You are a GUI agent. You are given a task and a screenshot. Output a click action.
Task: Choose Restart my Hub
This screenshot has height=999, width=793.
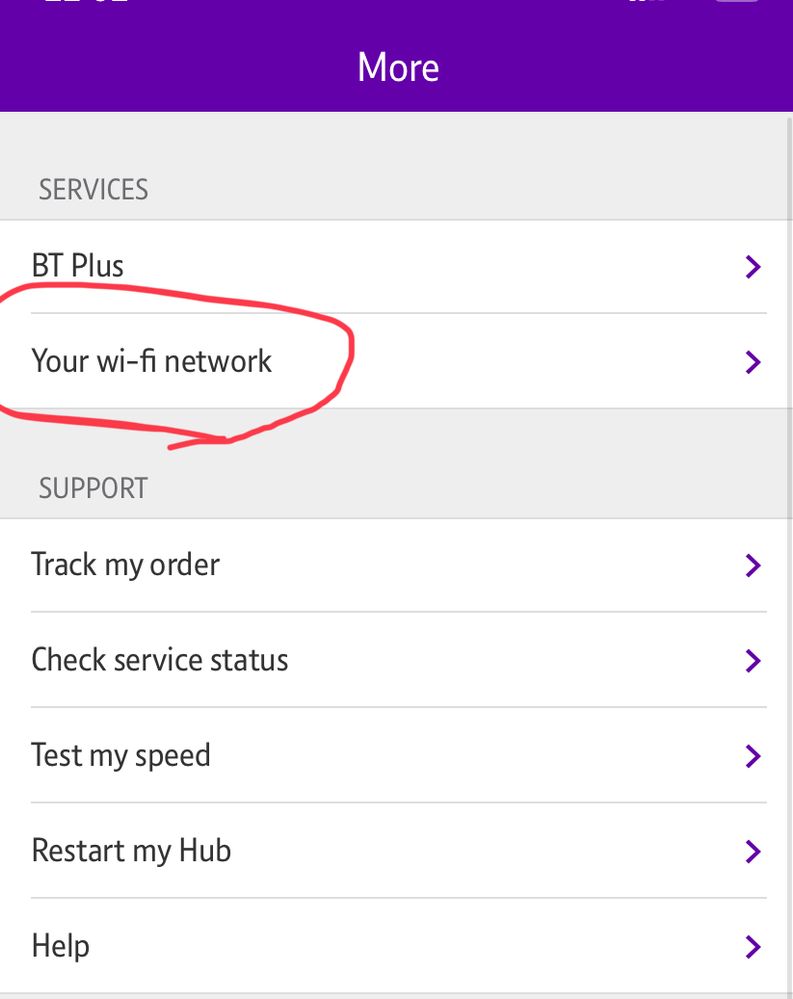click(396, 851)
